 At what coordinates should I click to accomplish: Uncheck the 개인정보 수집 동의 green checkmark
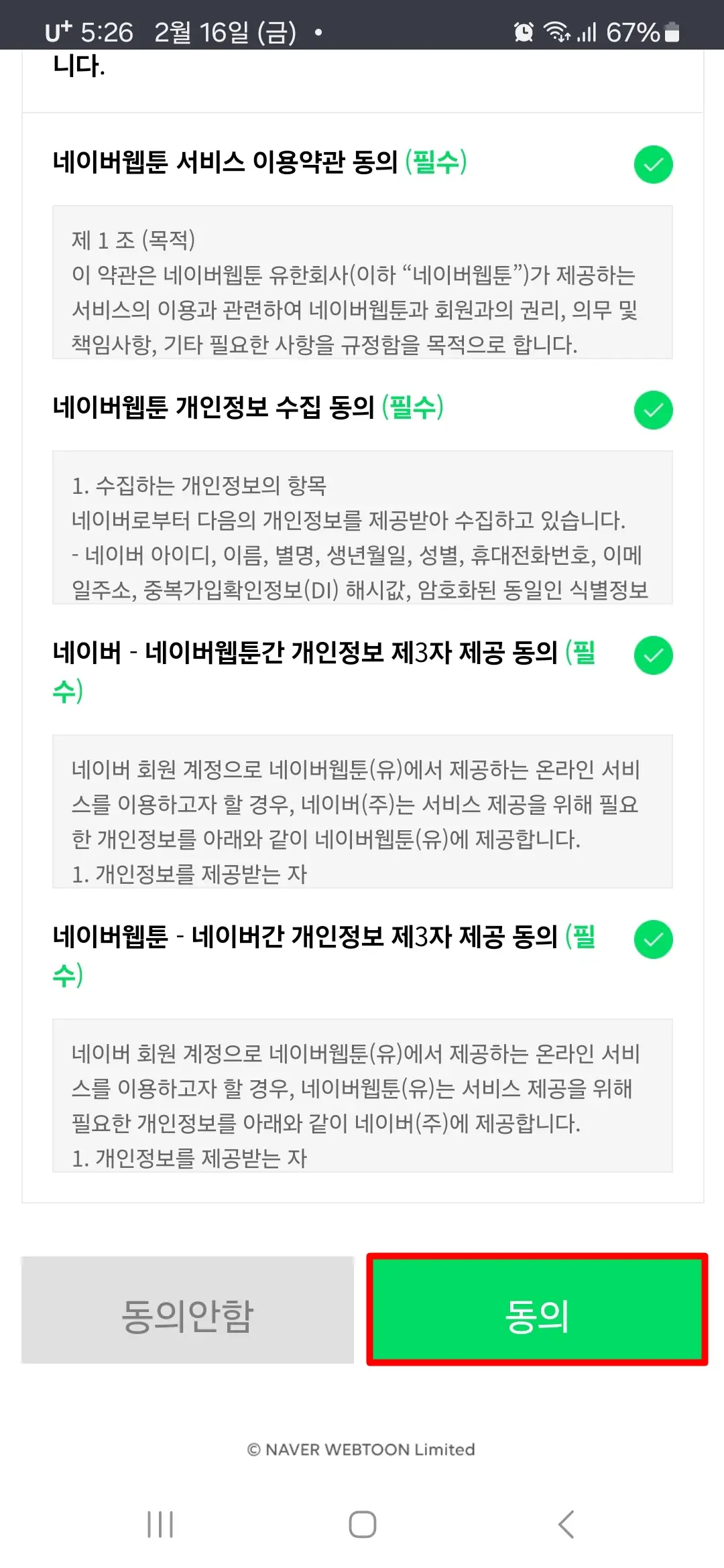click(652, 409)
